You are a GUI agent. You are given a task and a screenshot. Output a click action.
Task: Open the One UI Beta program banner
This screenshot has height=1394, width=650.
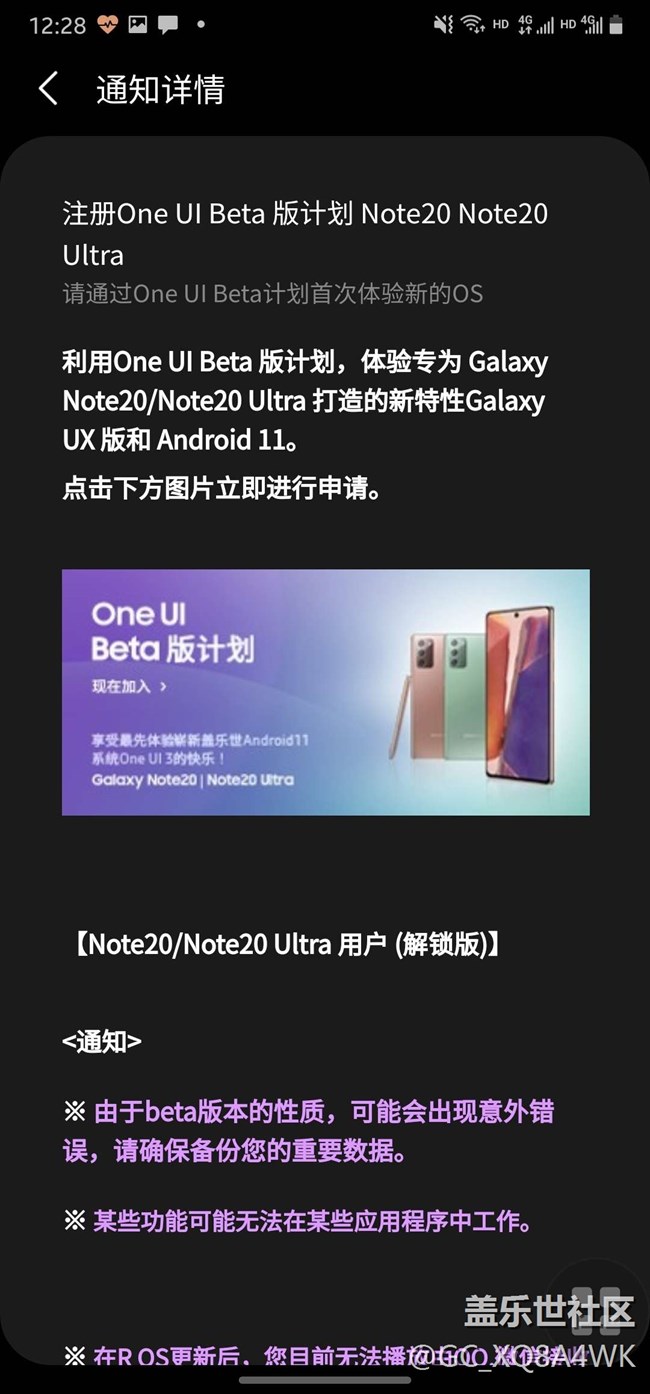(x=325, y=692)
